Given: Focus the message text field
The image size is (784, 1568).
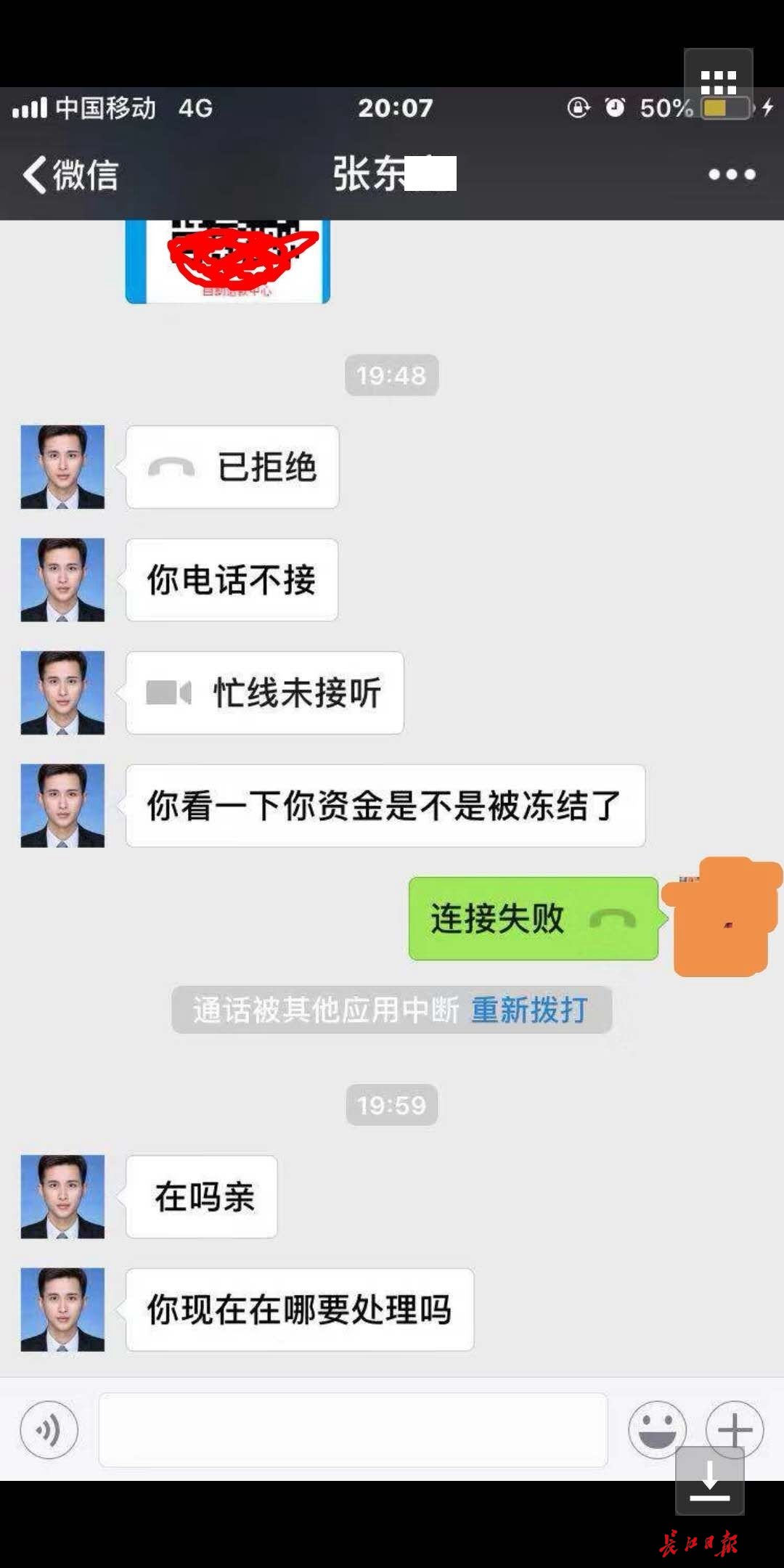Looking at the screenshot, I should [x=353, y=1430].
